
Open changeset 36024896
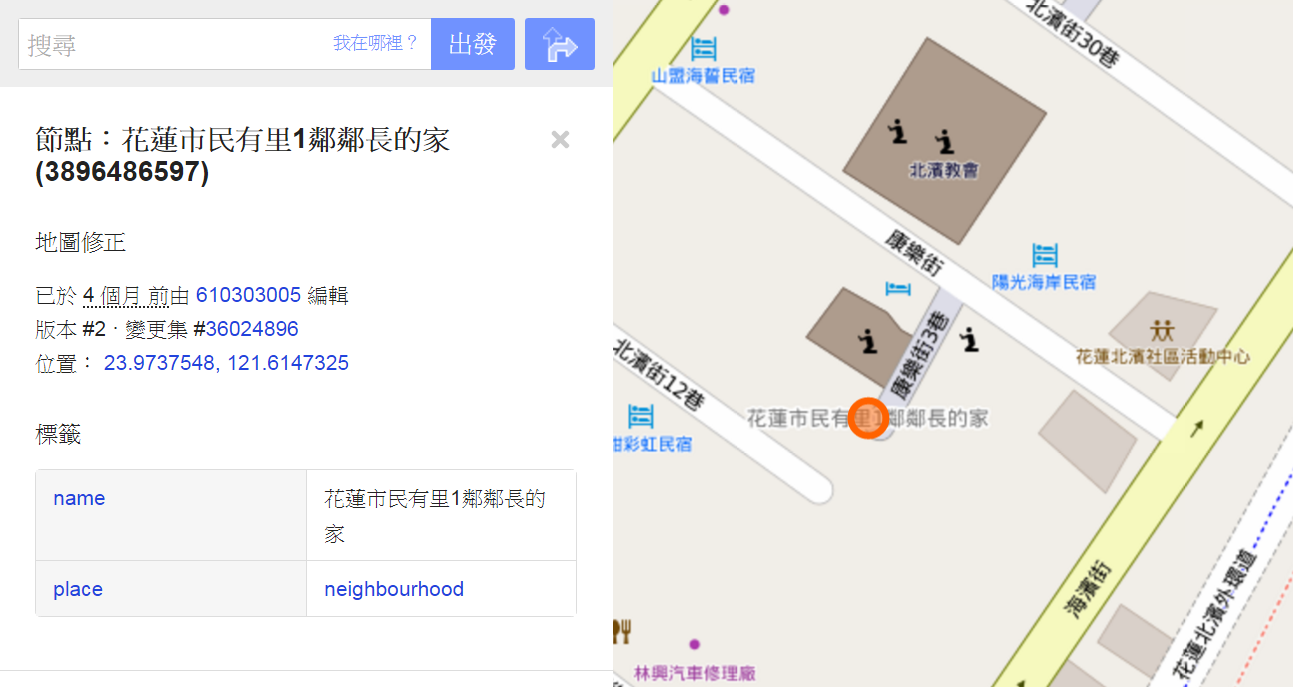pyautogui.click(x=252, y=329)
